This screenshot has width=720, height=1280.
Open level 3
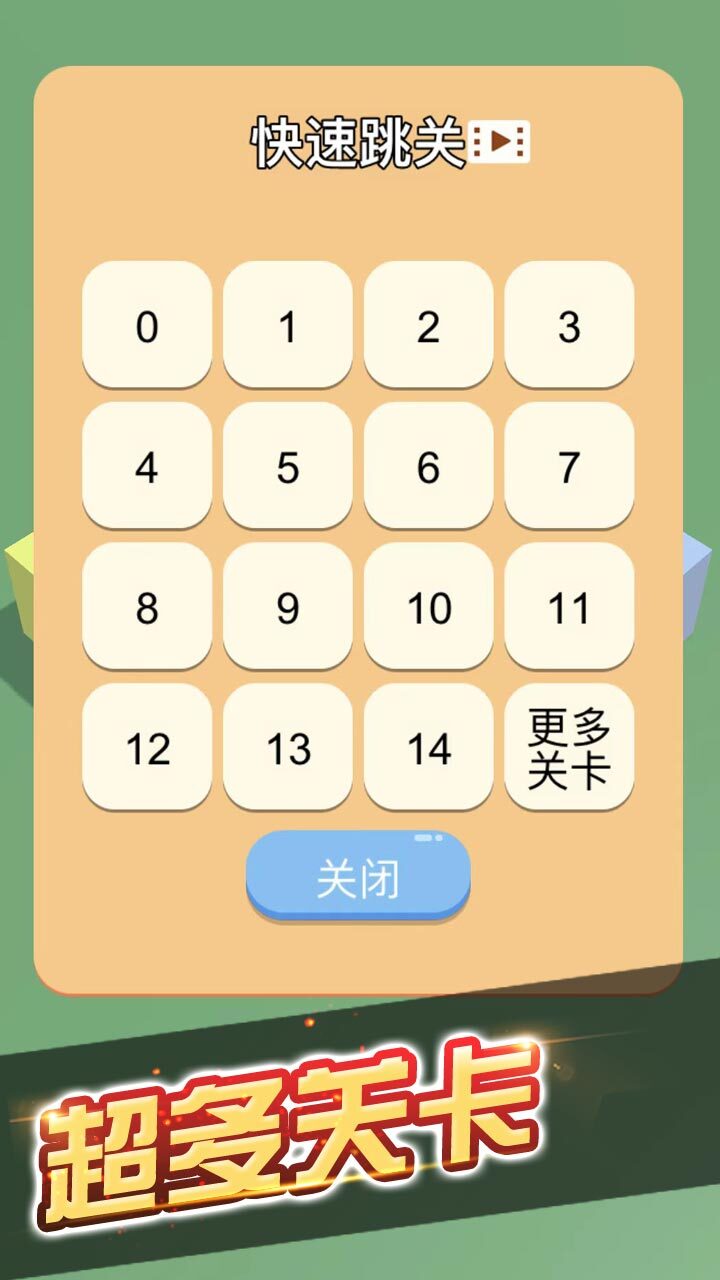pyautogui.click(x=569, y=325)
